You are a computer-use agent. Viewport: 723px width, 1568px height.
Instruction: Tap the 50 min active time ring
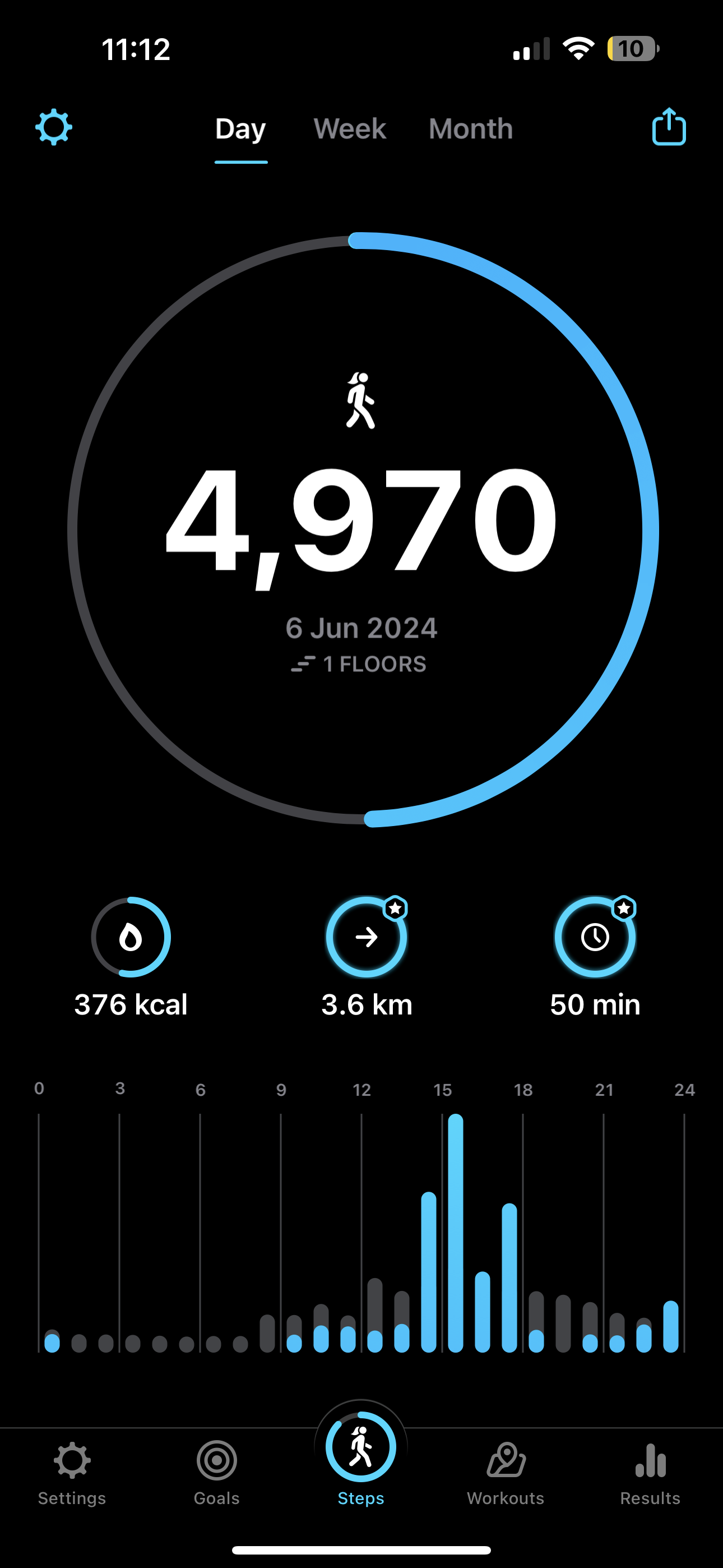point(595,938)
